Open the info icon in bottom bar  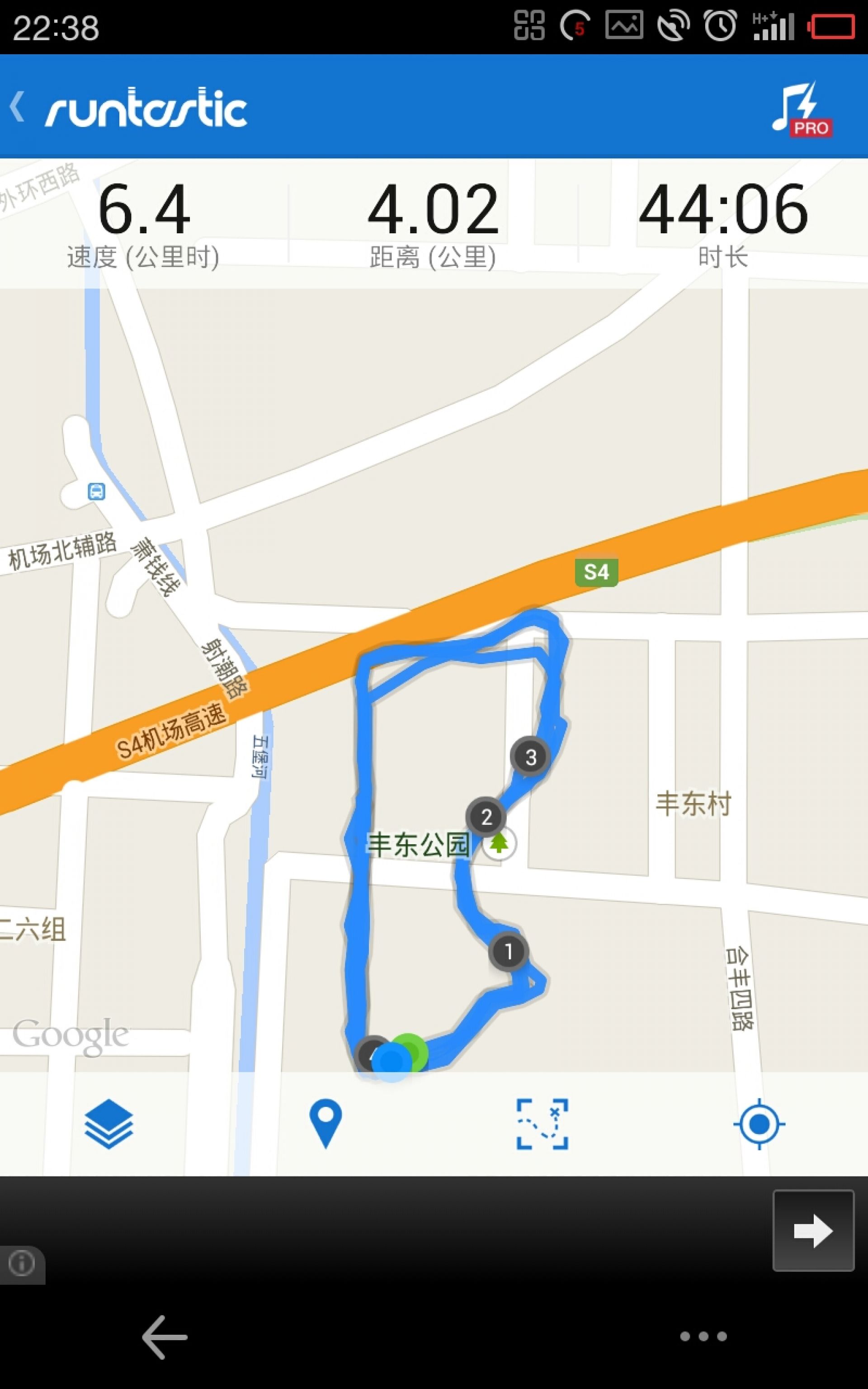click(22, 1263)
